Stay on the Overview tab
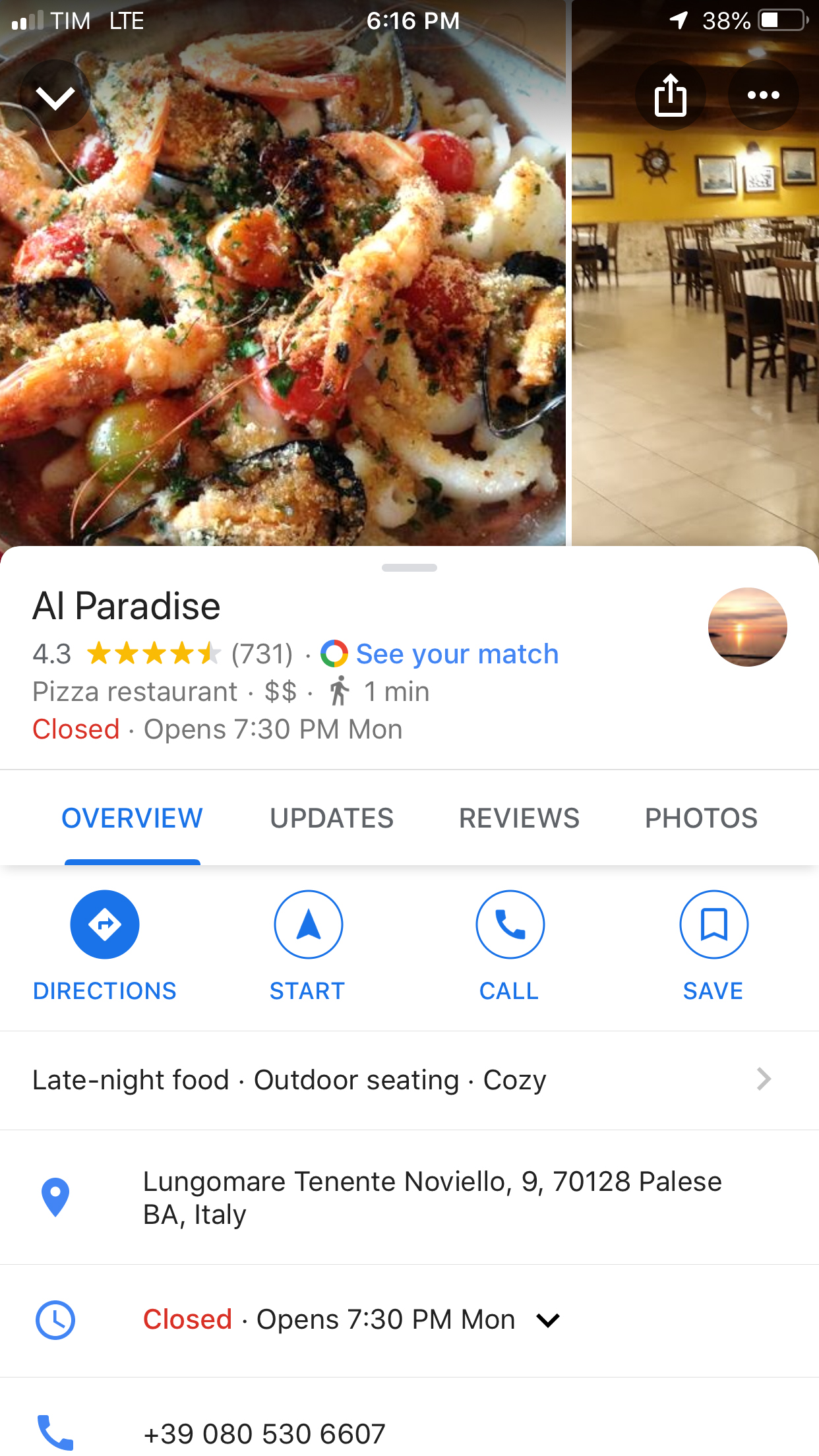819x1456 pixels. (x=132, y=818)
